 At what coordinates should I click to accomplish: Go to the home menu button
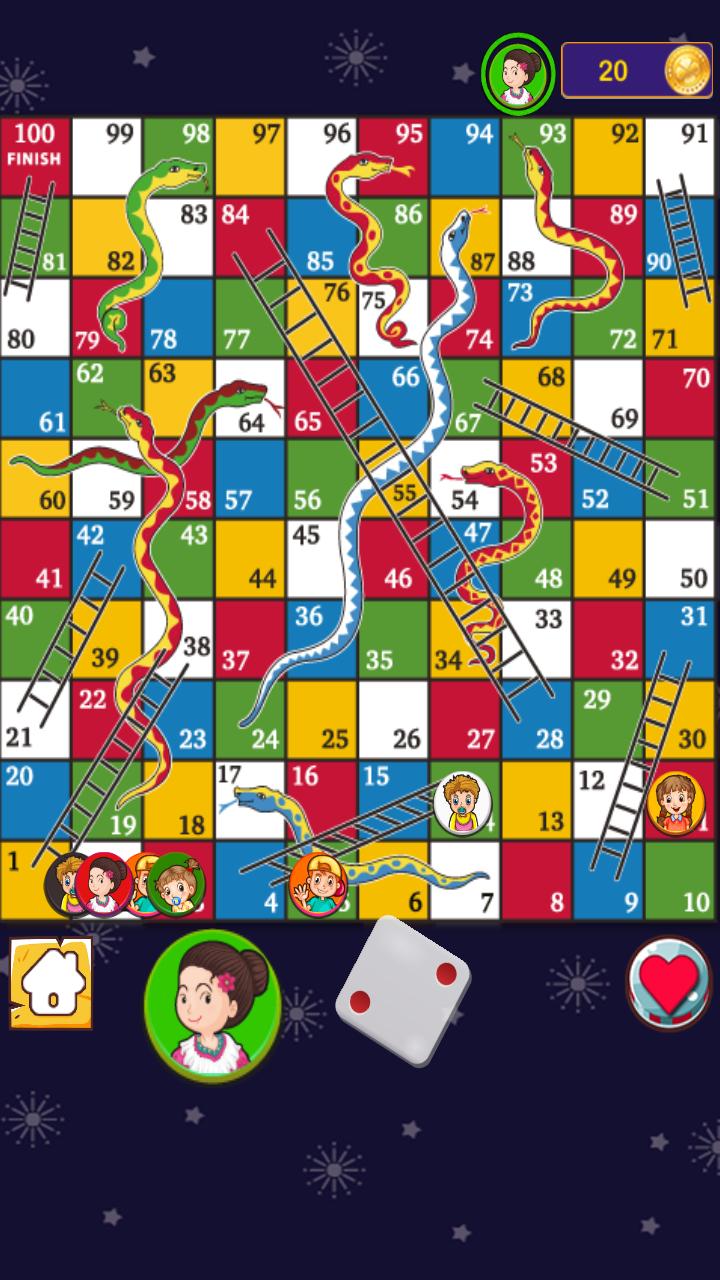pos(51,983)
